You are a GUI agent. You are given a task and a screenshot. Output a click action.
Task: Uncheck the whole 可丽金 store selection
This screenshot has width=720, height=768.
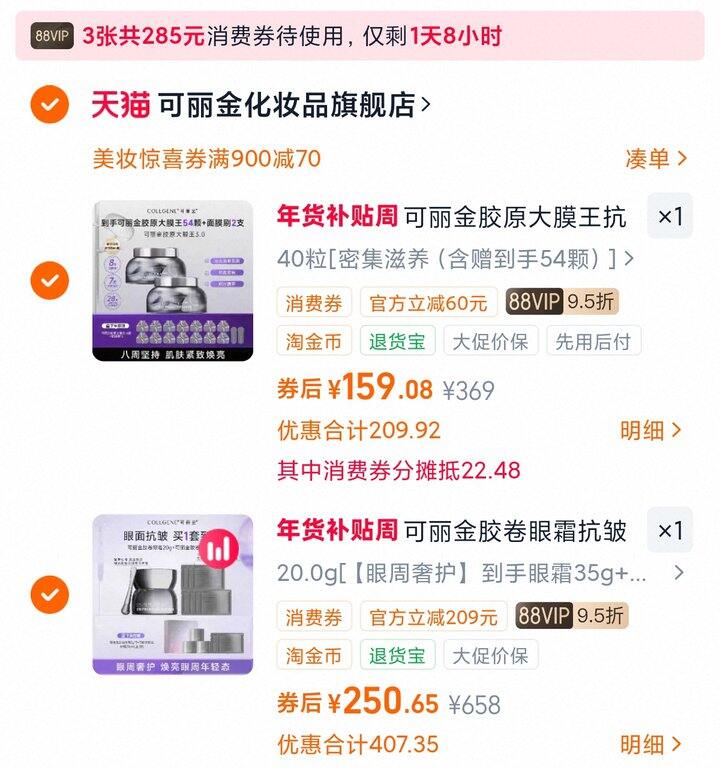49,104
